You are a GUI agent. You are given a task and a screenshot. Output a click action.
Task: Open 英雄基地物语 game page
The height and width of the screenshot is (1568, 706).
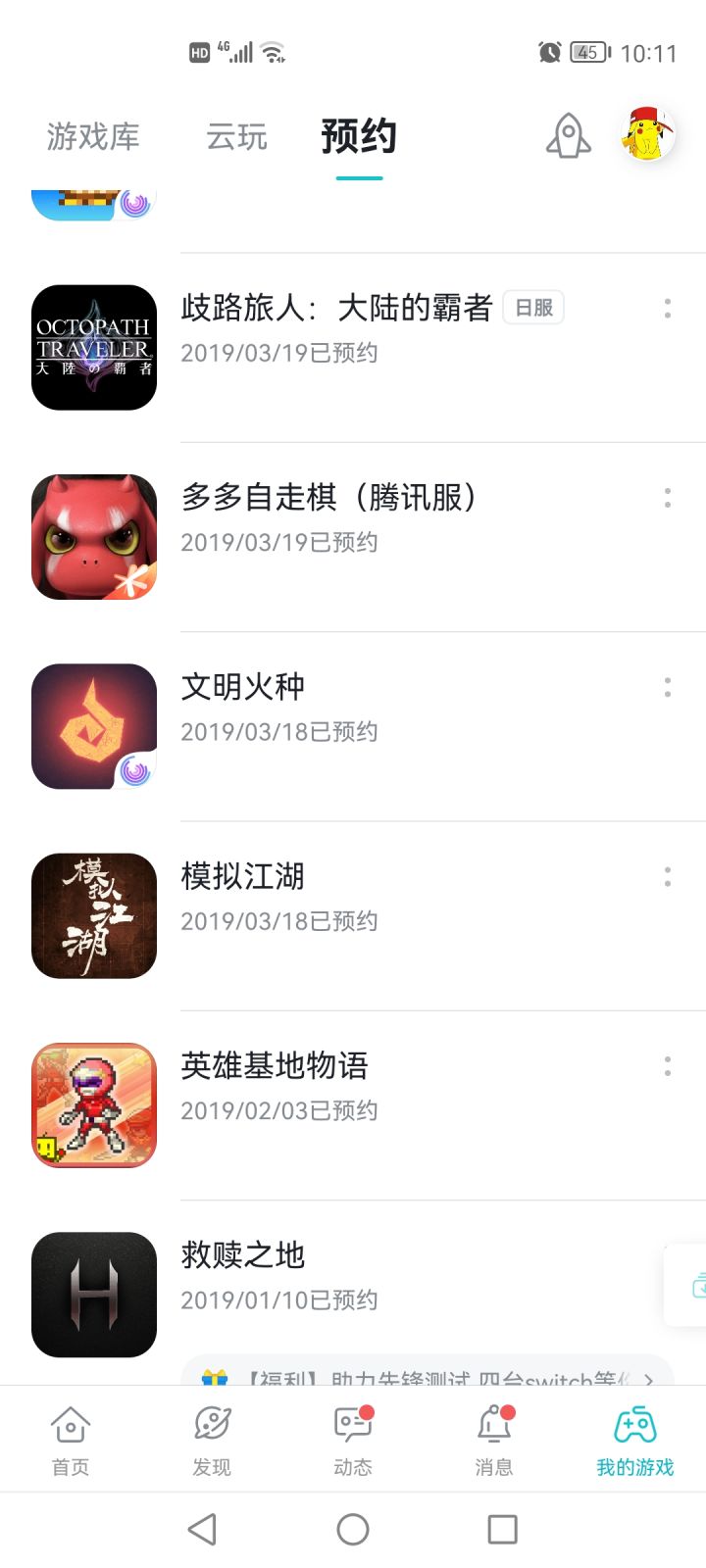click(x=275, y=1065)
